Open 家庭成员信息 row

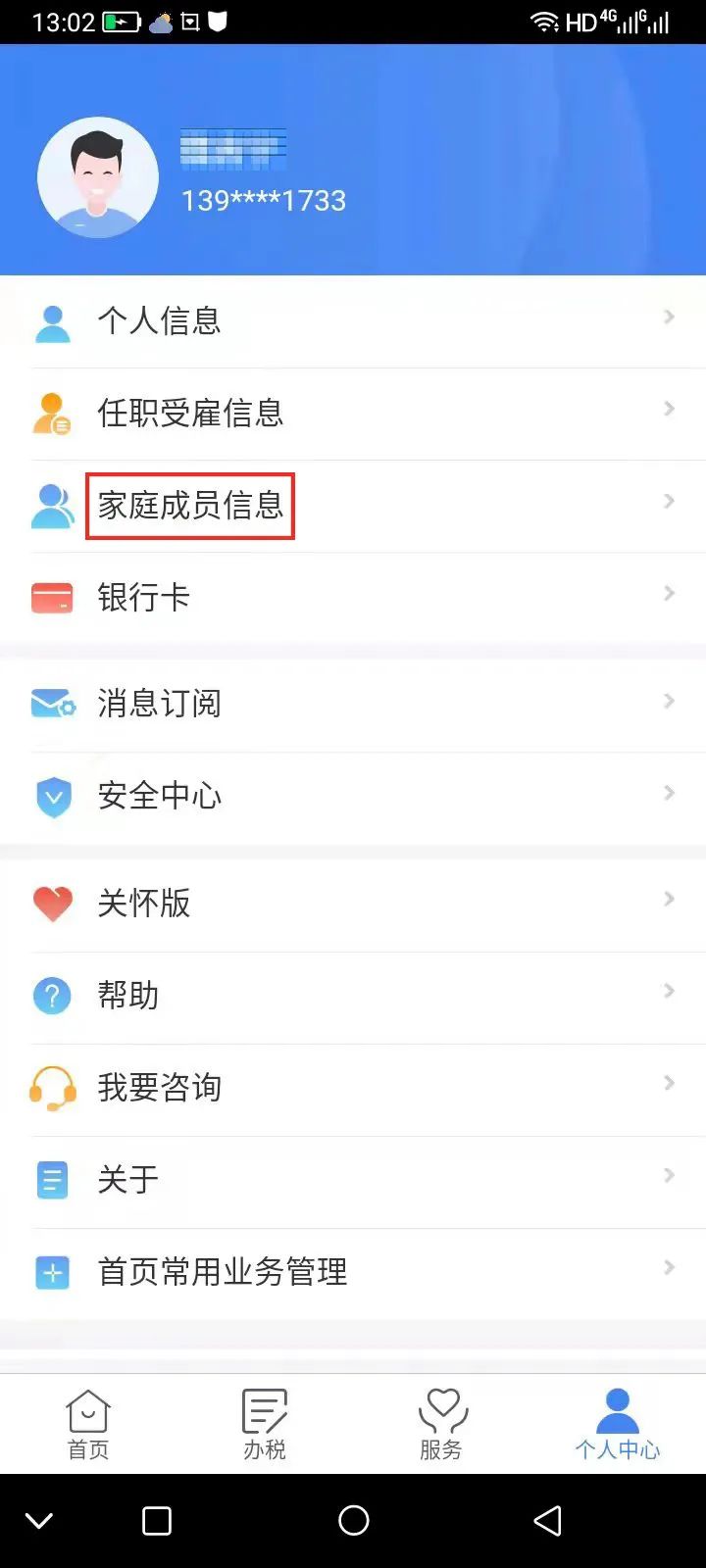point(353,506)
